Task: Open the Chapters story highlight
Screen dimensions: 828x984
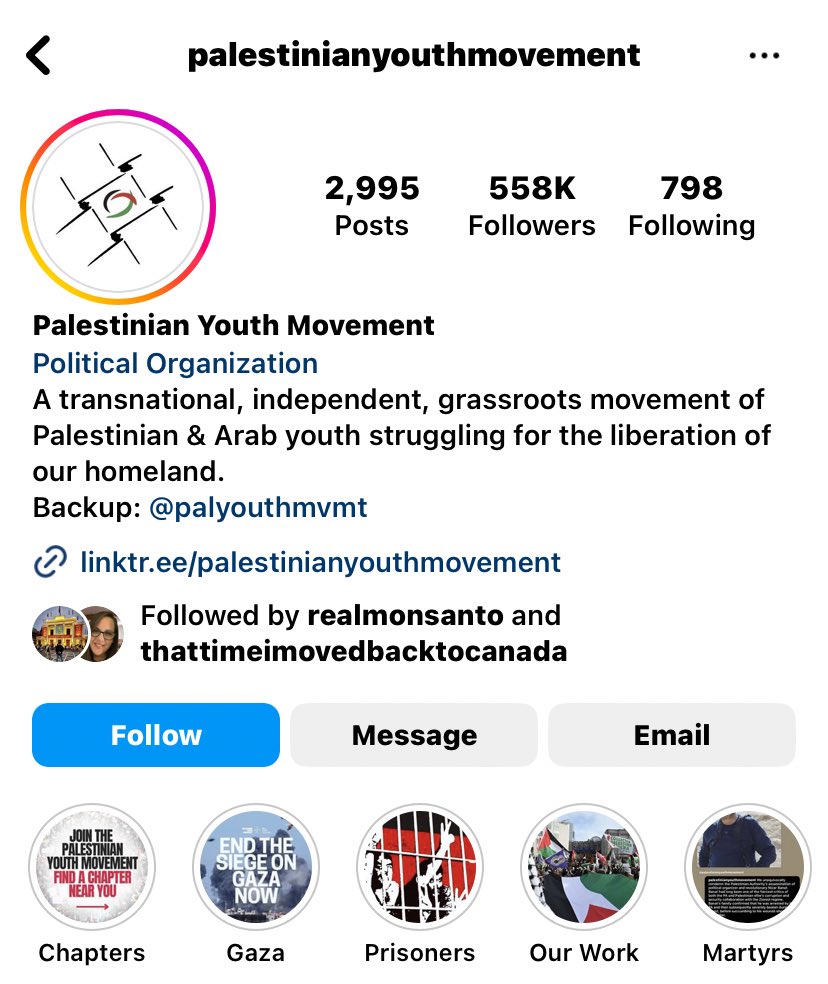Action: coord(92,867)
